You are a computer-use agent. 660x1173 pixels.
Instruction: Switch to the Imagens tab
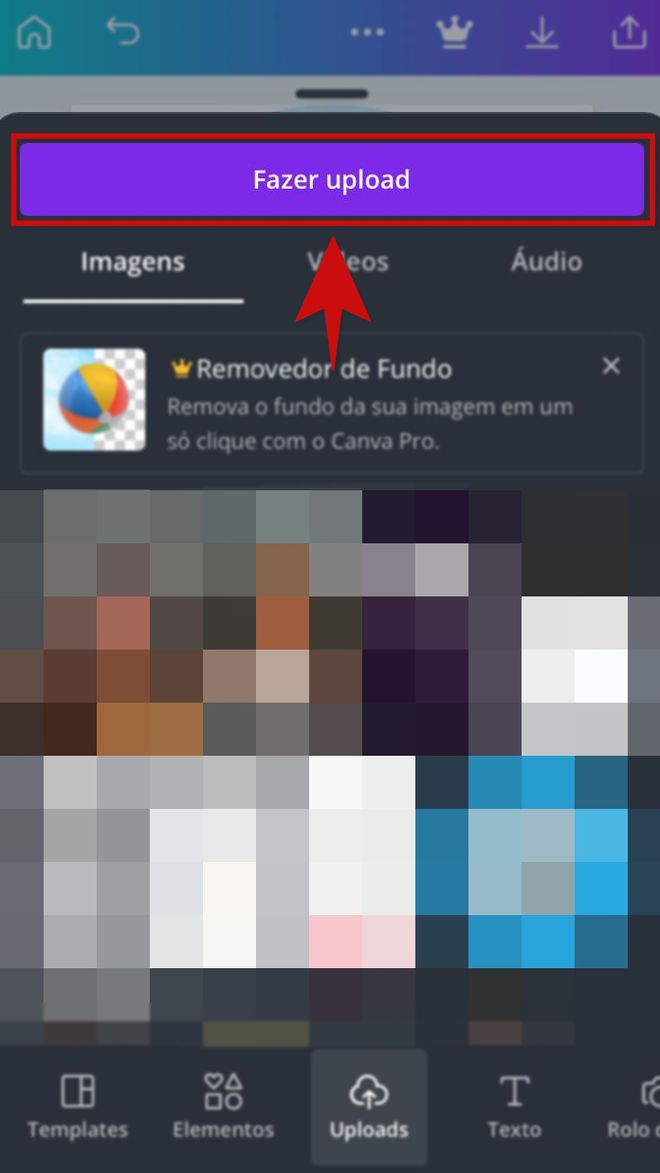(132, 262)
